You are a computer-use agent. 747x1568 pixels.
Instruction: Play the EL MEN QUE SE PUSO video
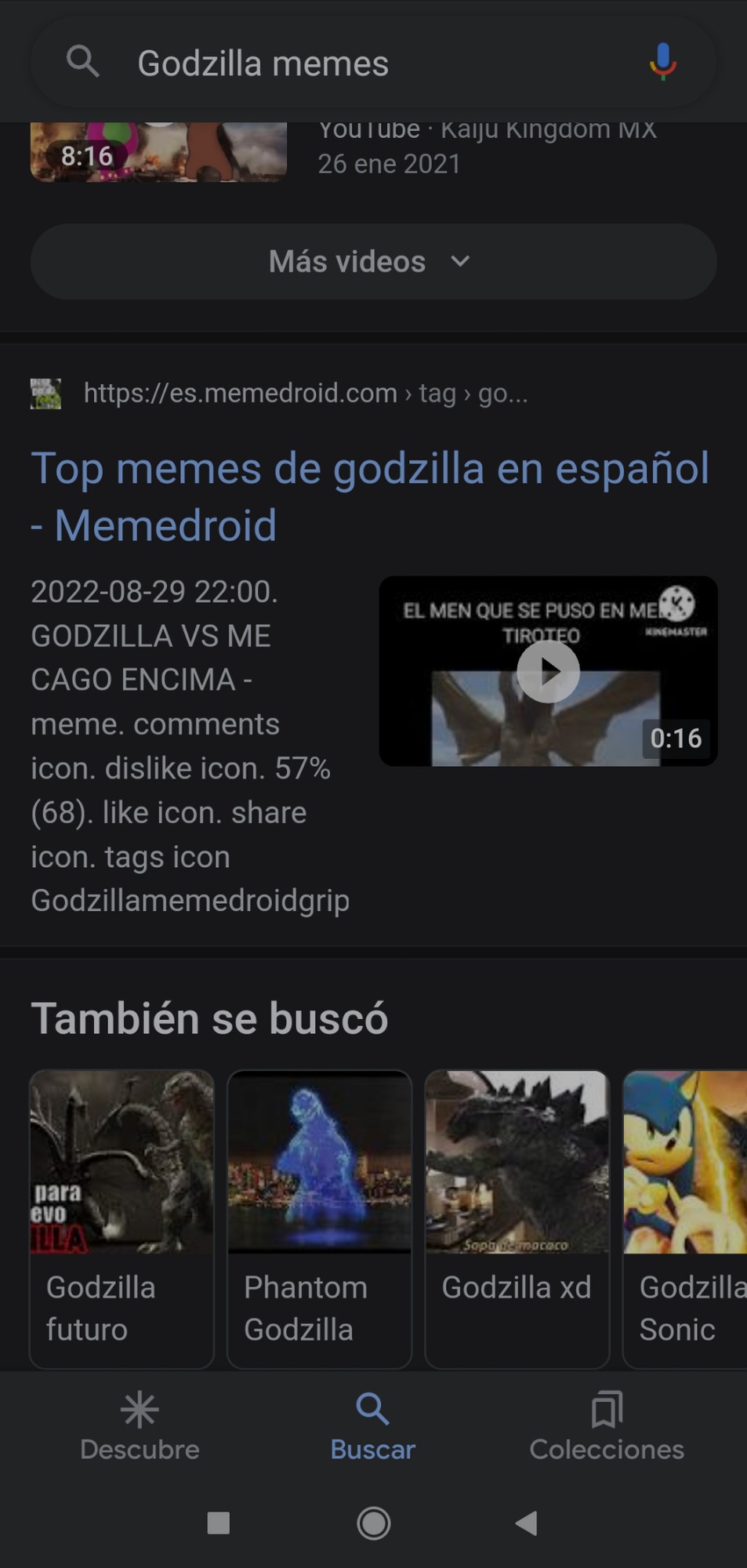[x=547, y=670]
